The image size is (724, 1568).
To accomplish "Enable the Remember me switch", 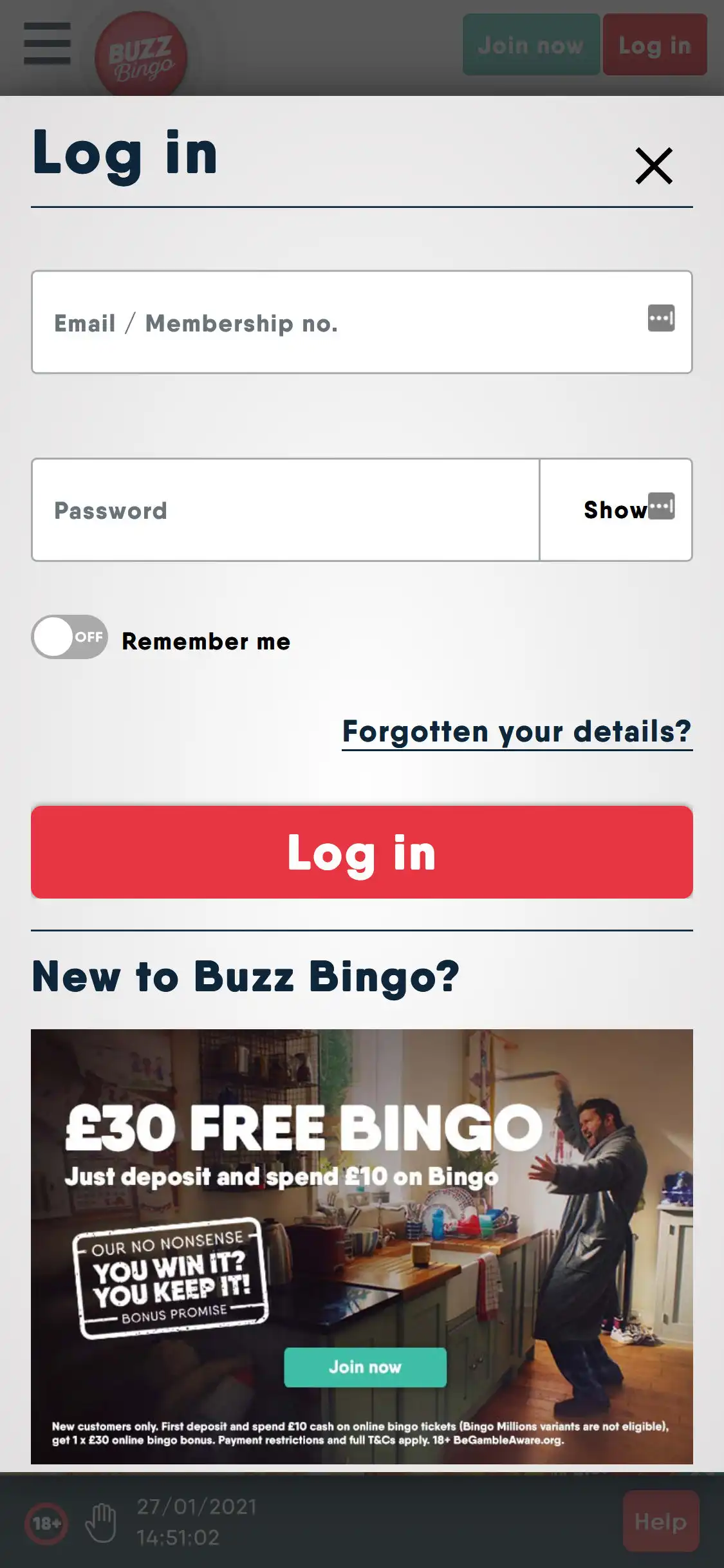I will click(x=70, y=637).
